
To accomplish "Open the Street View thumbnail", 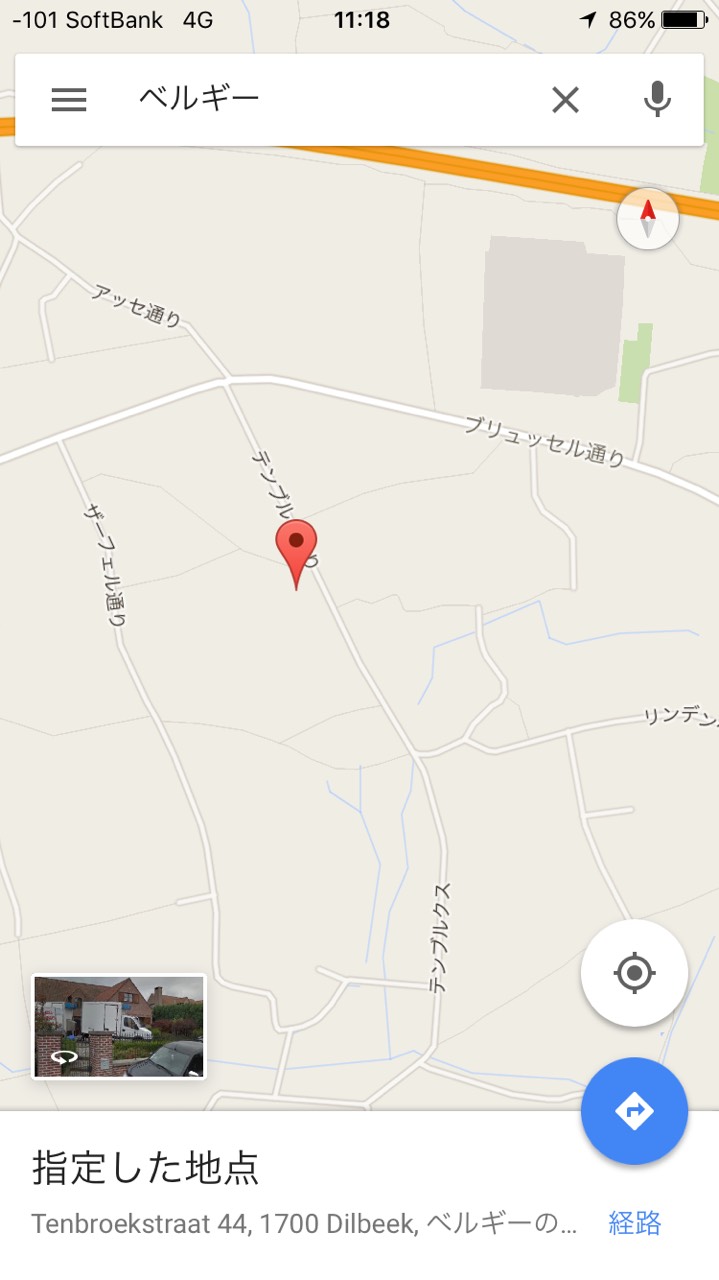I will tap(119, 1027).
